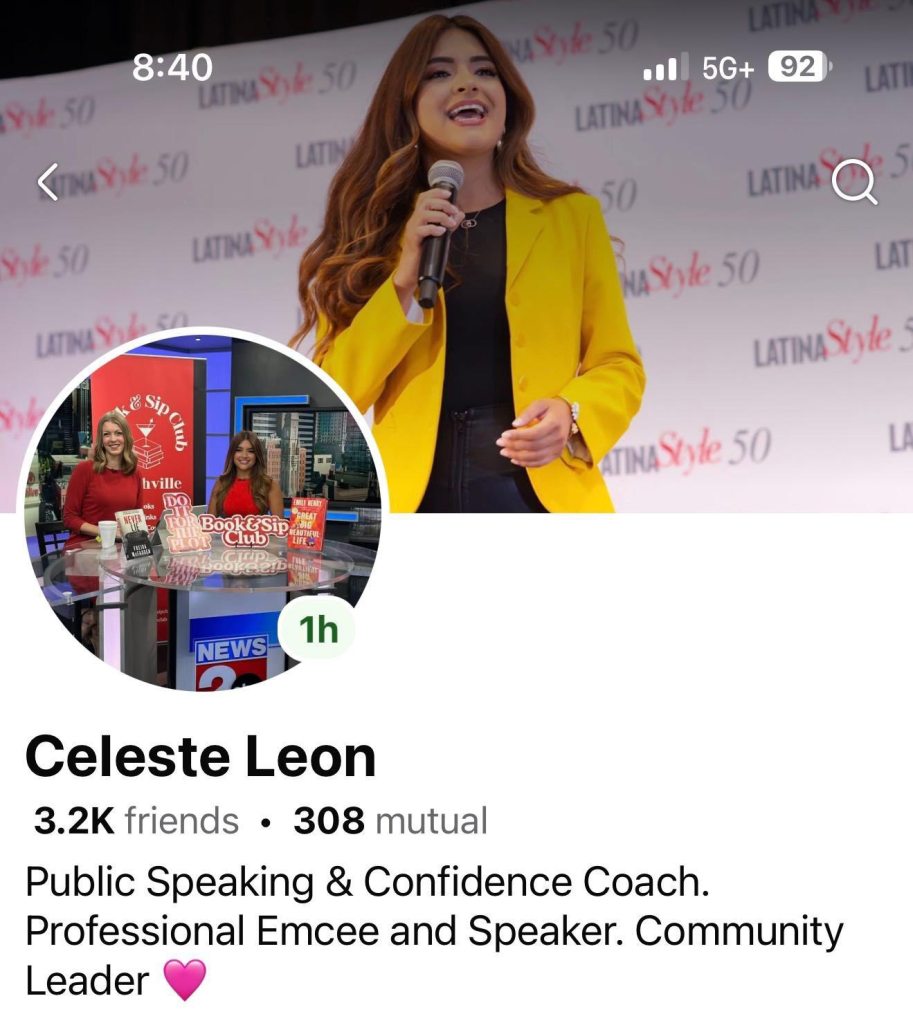Open the 3.2K friends list
Viewport: 913px width, 1023px height.
pyautogui.click(x=137, y=821)
